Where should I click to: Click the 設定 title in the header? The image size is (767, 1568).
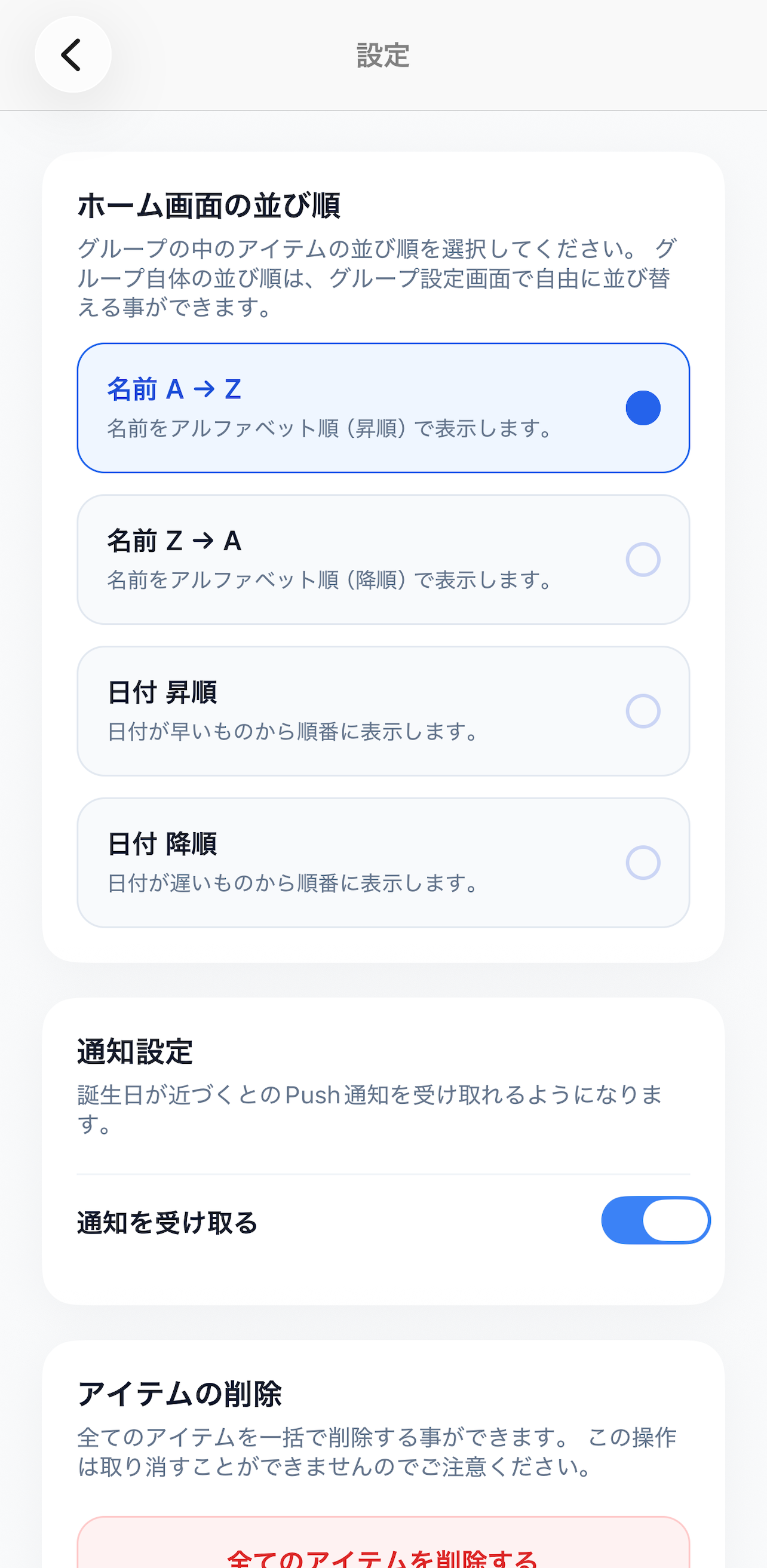(x=382, y=56)
